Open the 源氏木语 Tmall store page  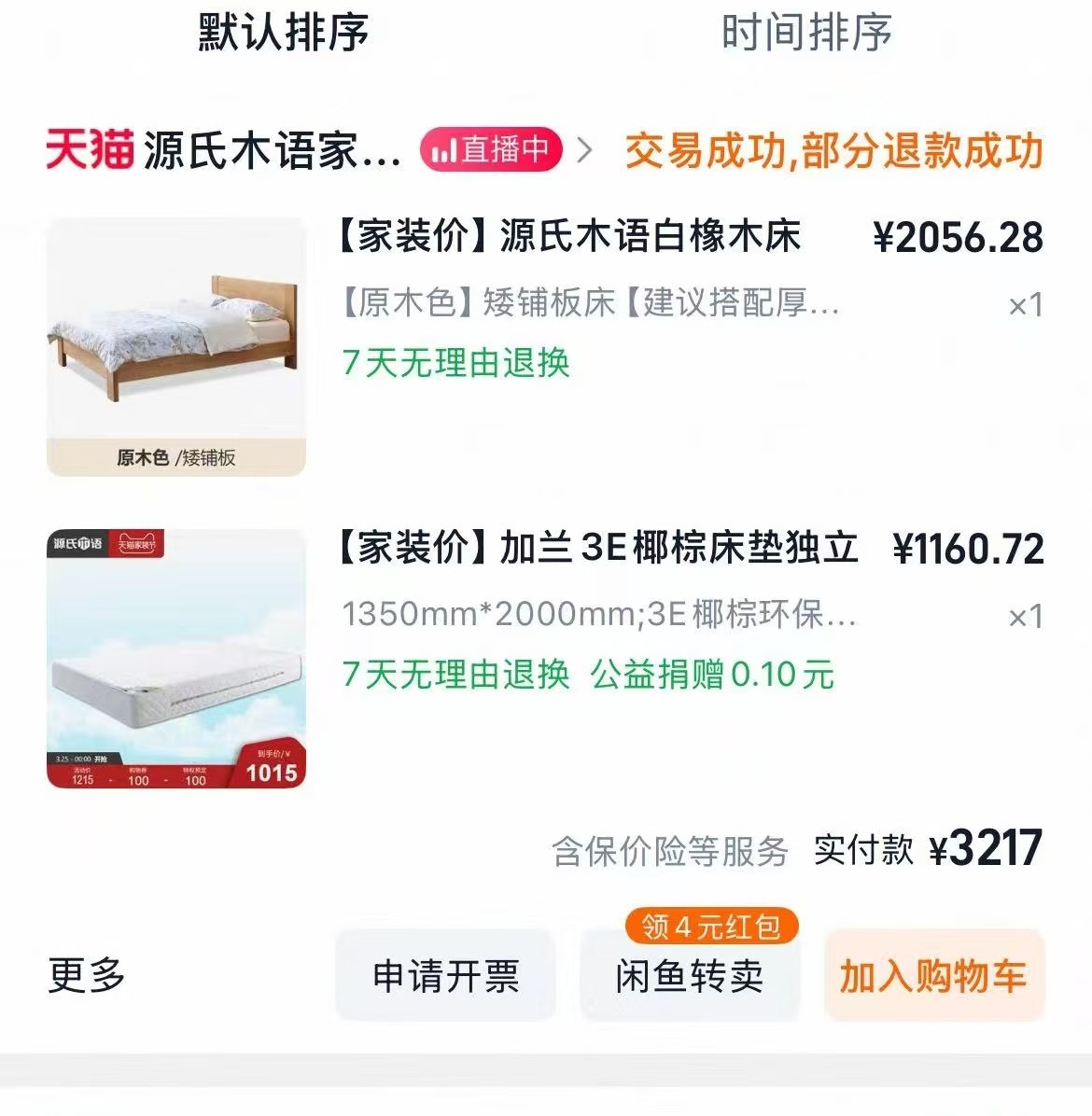point(271,151)
